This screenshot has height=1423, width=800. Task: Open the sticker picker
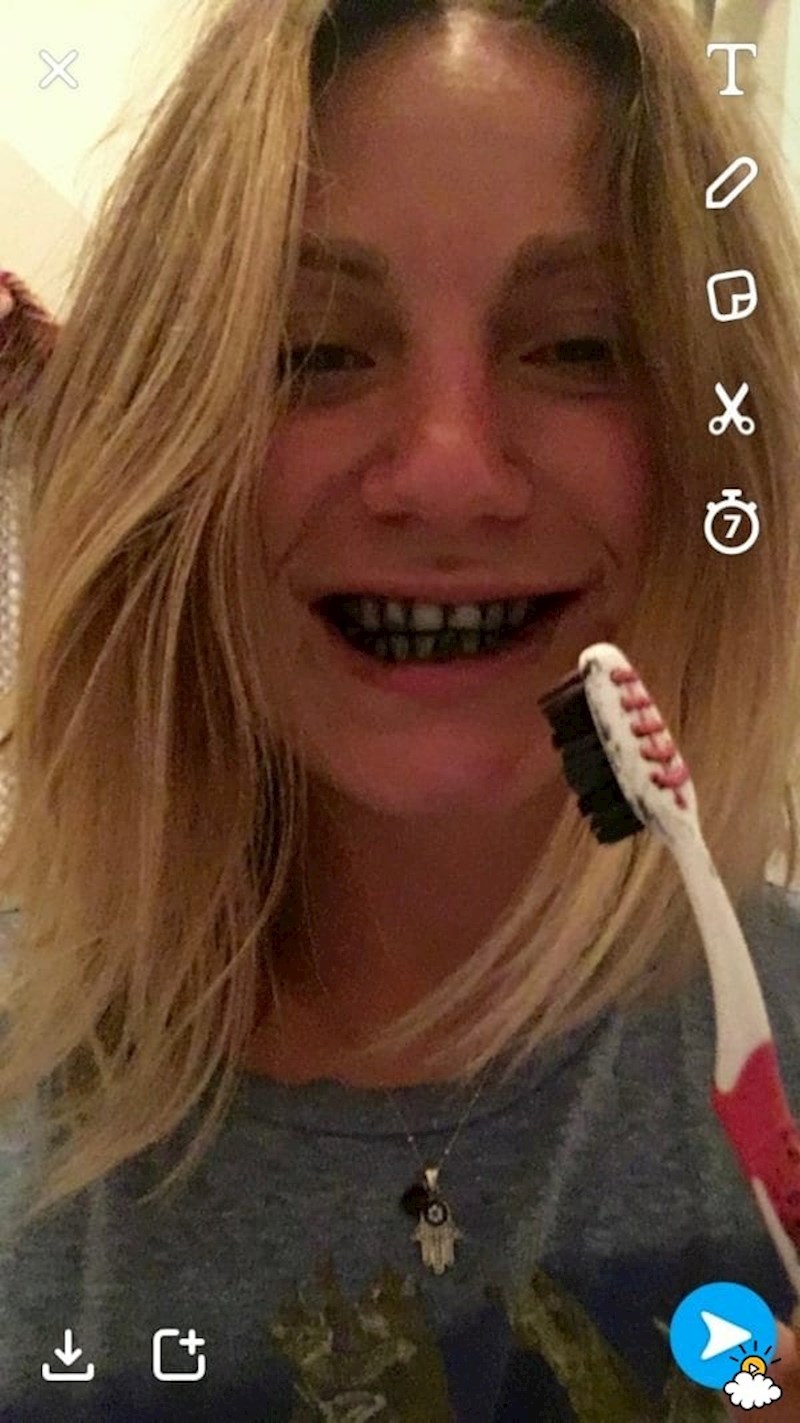[x=732, y=296]
